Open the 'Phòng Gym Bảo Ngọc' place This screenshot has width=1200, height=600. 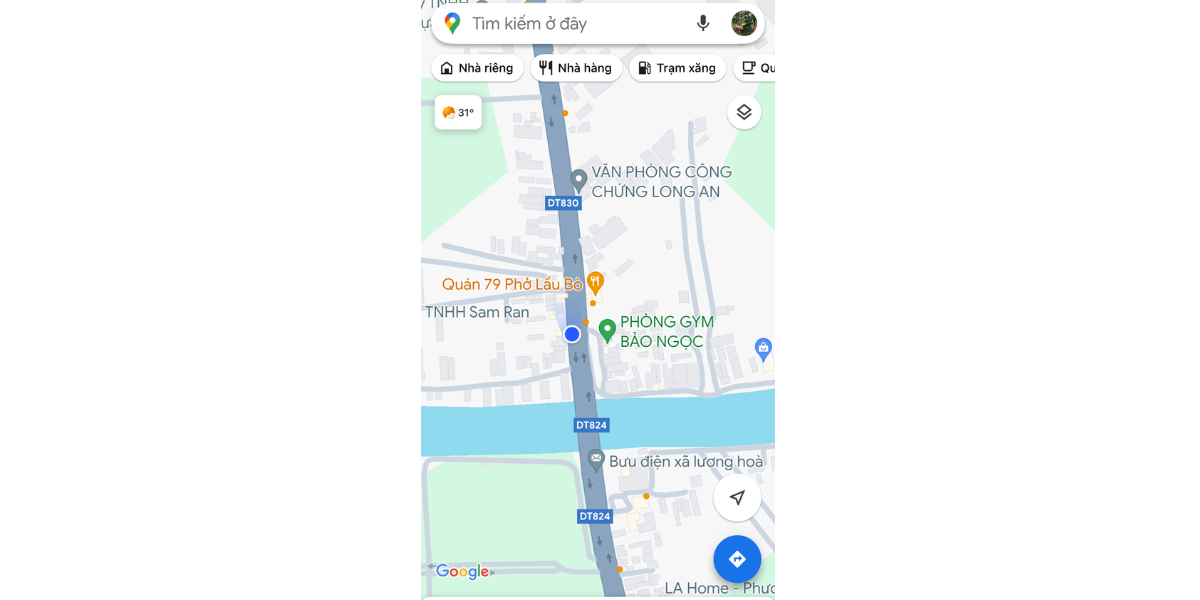coord(607,330)
